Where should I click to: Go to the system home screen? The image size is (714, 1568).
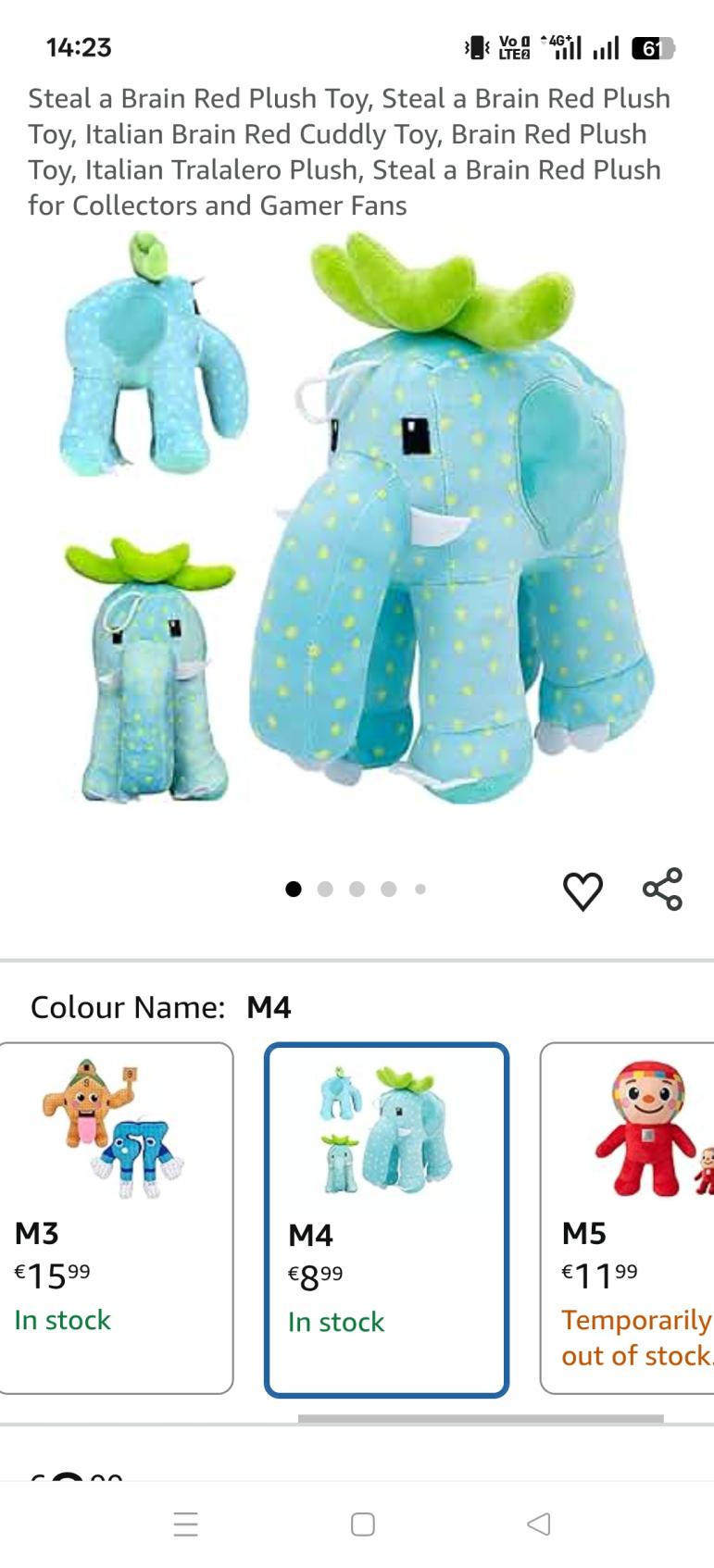click(363, 1524)
